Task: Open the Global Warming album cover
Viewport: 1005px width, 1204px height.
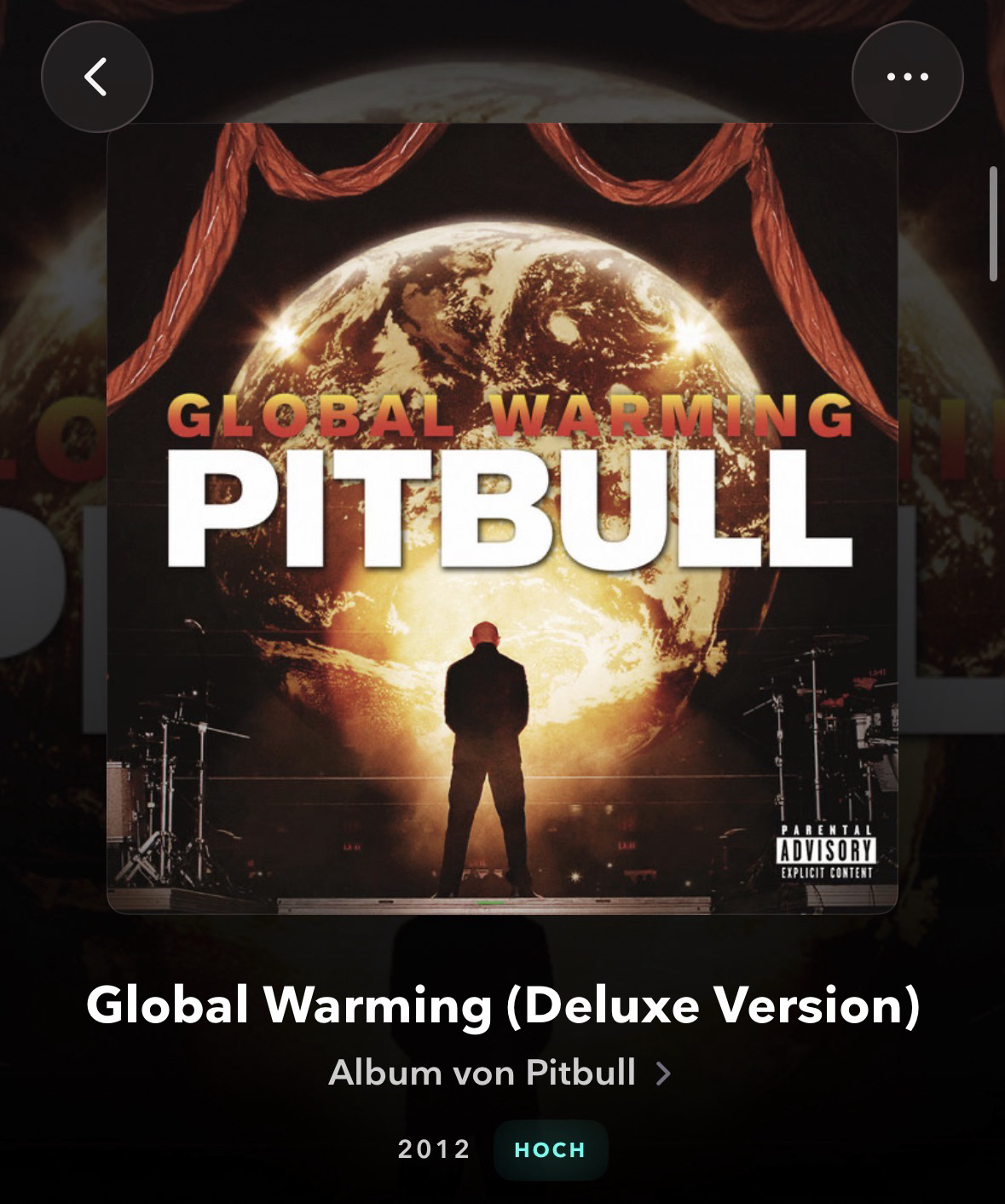Action: pos(502,518)
